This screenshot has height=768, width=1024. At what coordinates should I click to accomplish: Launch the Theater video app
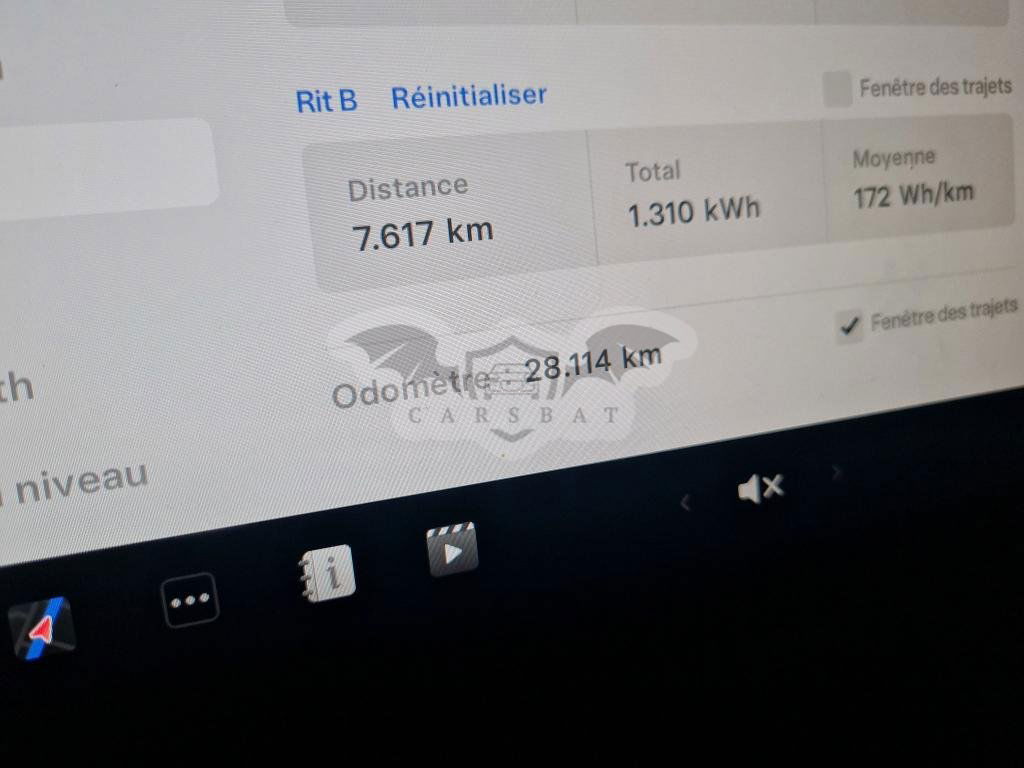[x=453, y=550]
